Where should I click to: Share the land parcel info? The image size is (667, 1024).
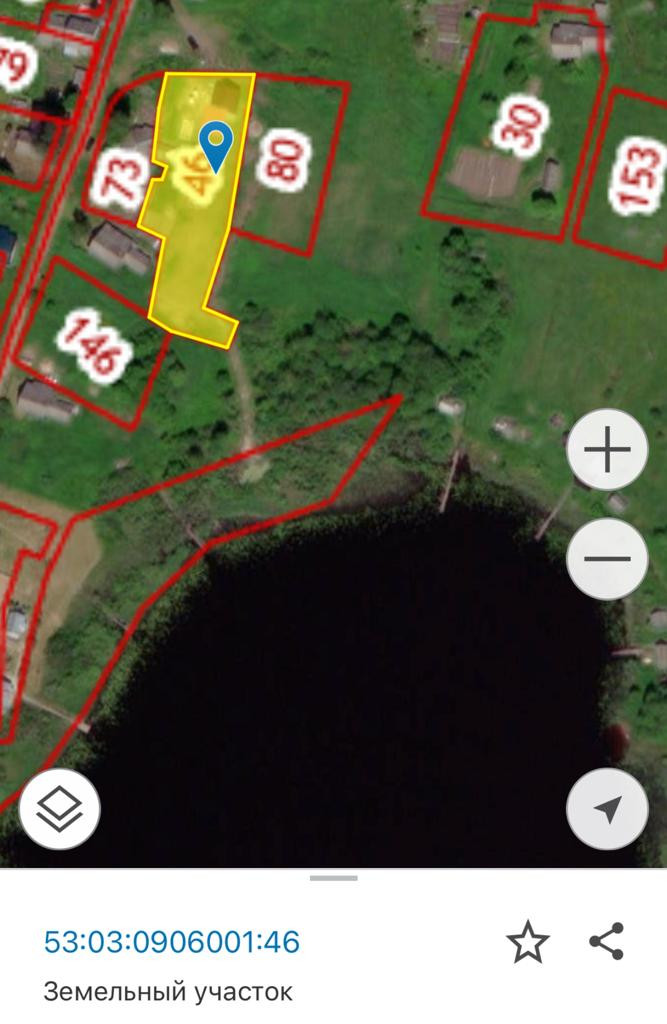[x=607, y=942]
